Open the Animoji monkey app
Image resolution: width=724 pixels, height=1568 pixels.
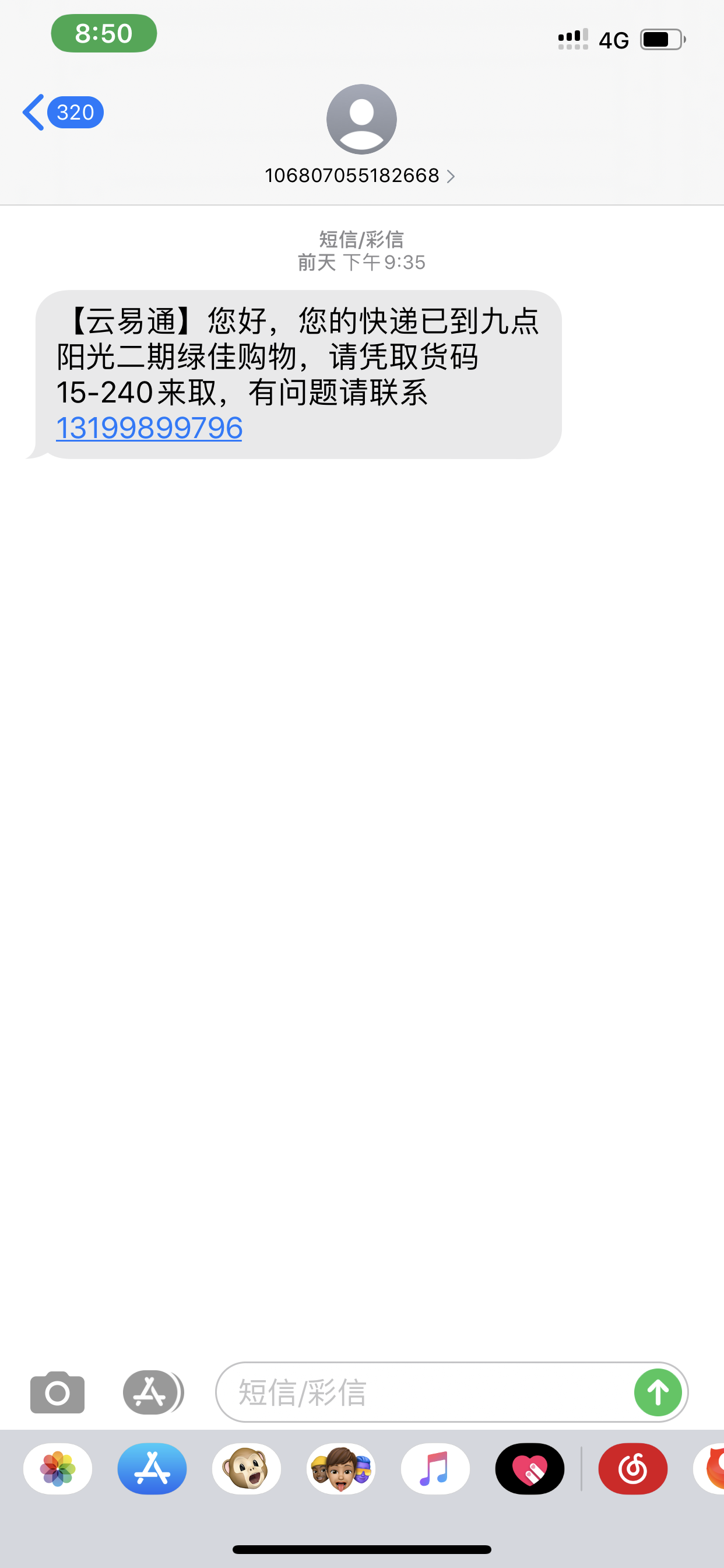click(247, 1469)
